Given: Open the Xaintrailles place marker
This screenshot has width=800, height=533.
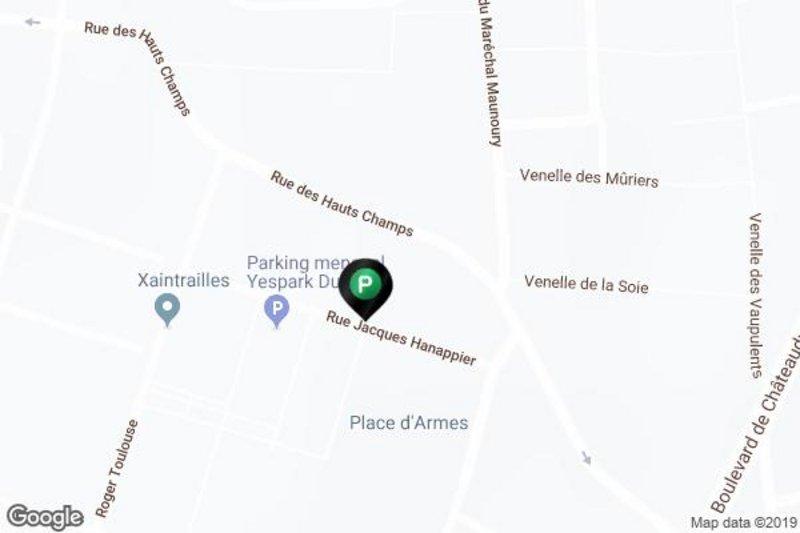Looking at the screenshot, I should [169, 308].
